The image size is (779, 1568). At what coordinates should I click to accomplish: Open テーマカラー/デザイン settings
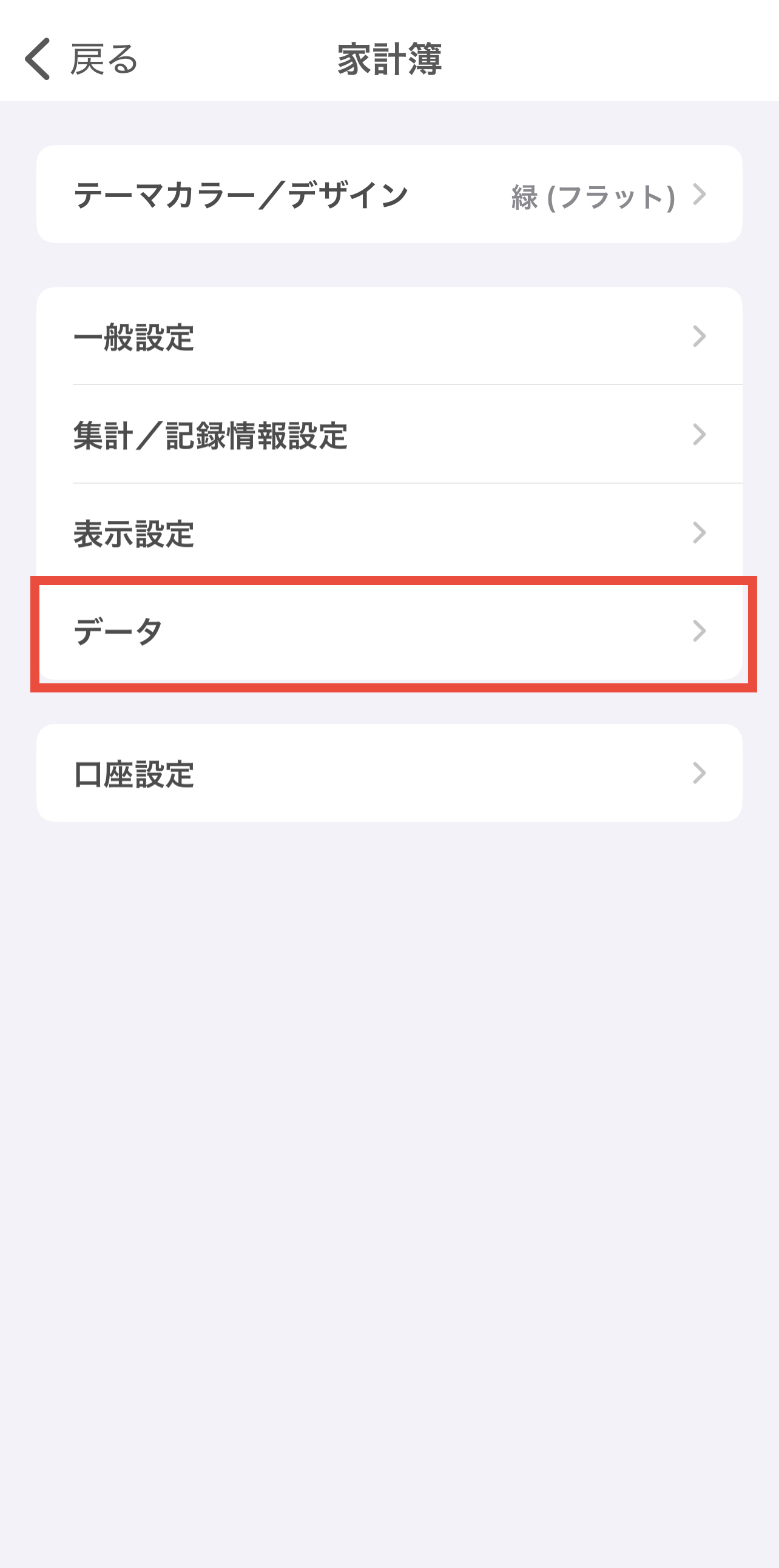point(388,195)
